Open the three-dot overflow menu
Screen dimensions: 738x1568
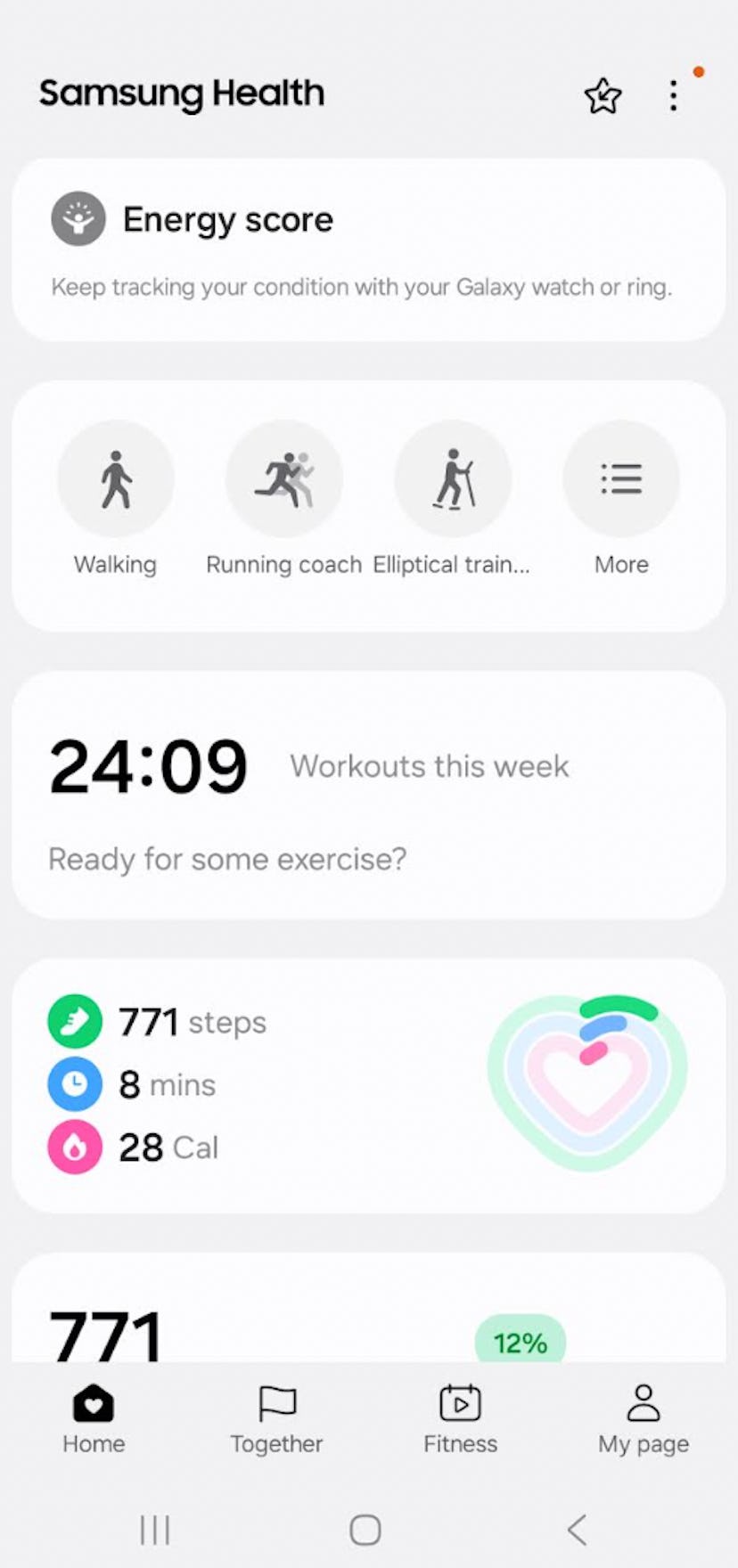674,96
